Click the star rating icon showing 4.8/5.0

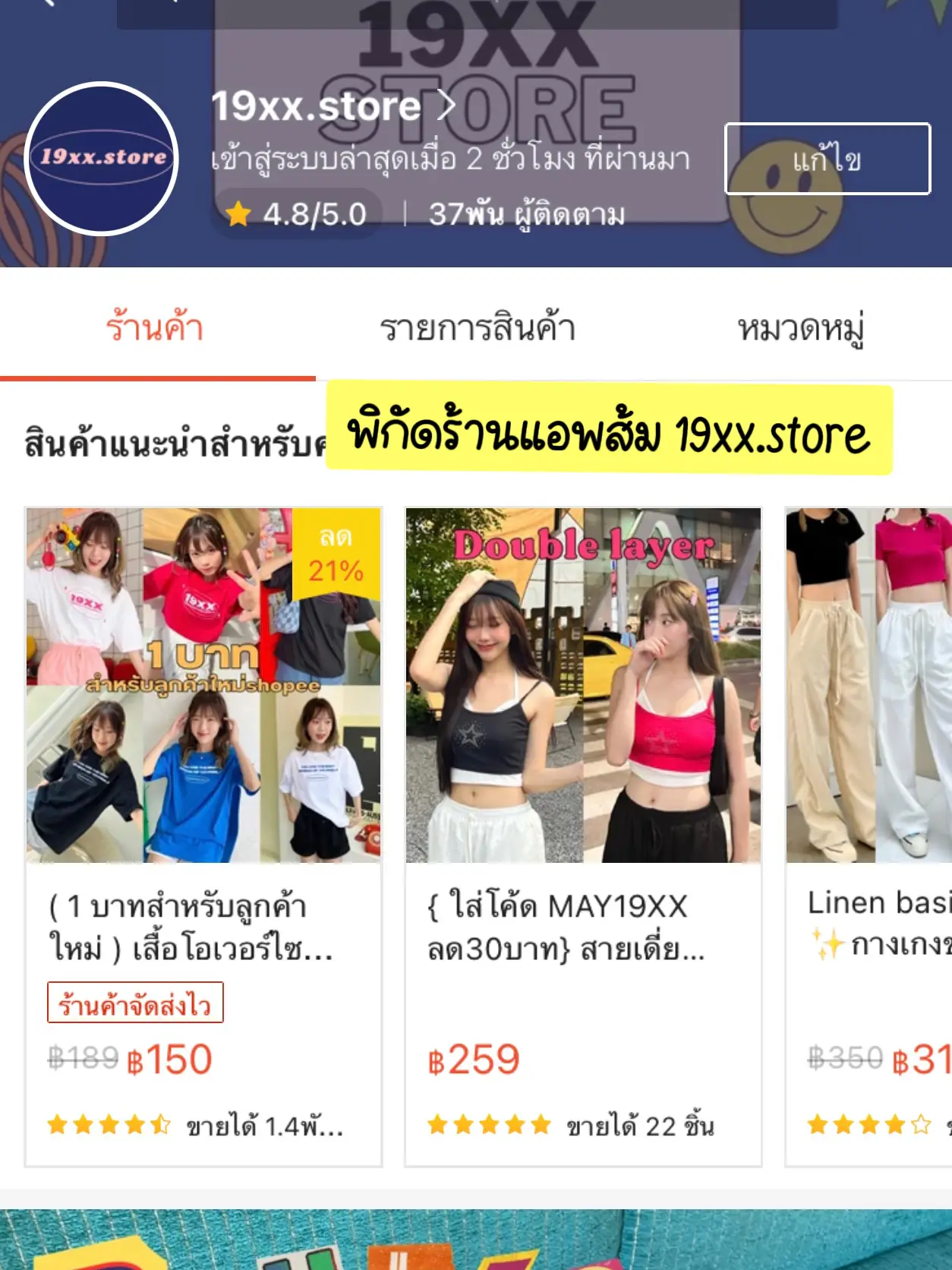(x=240, y=216)
